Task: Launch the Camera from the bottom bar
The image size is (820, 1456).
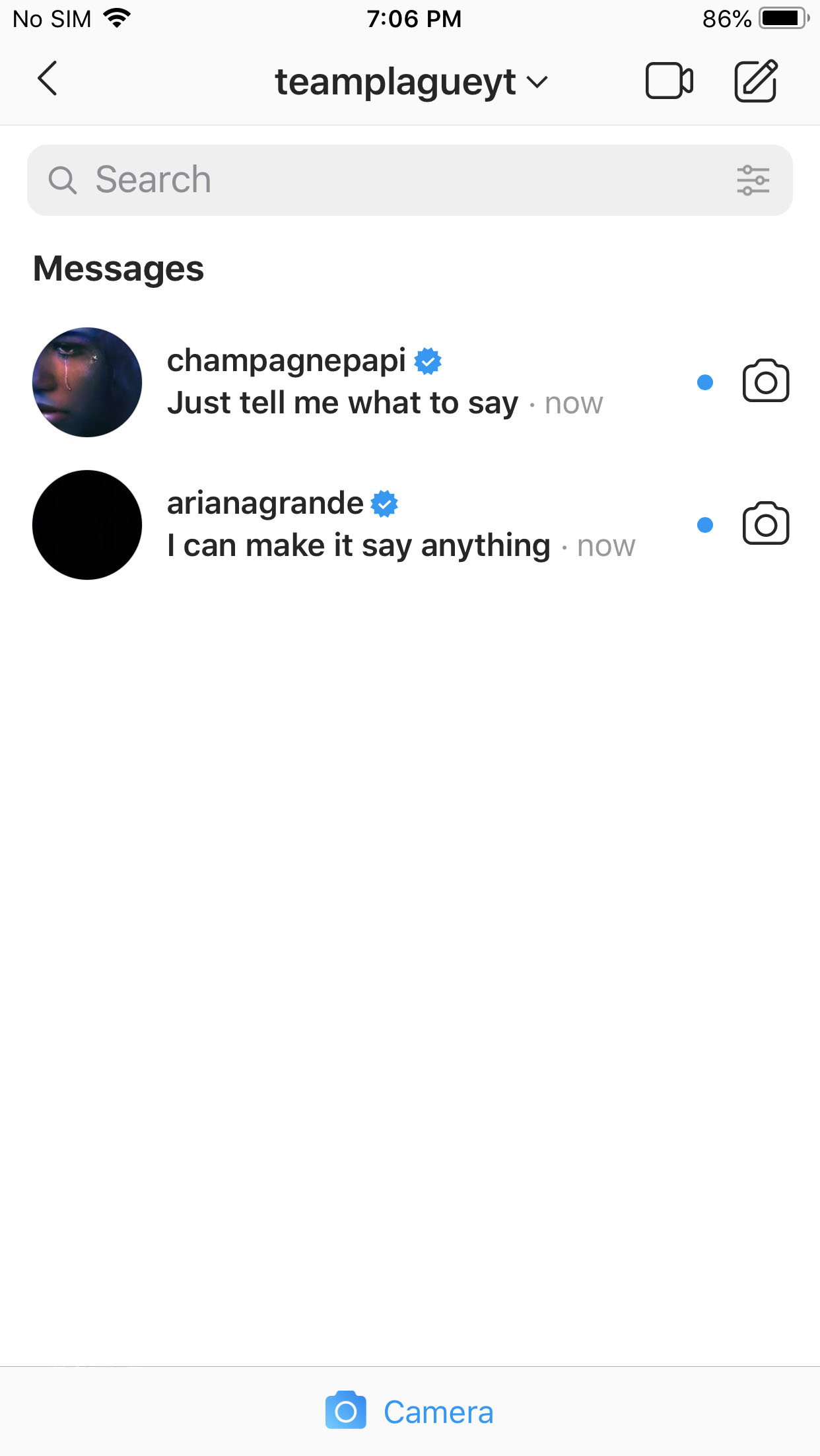Action: click(x=409, y=1412)
